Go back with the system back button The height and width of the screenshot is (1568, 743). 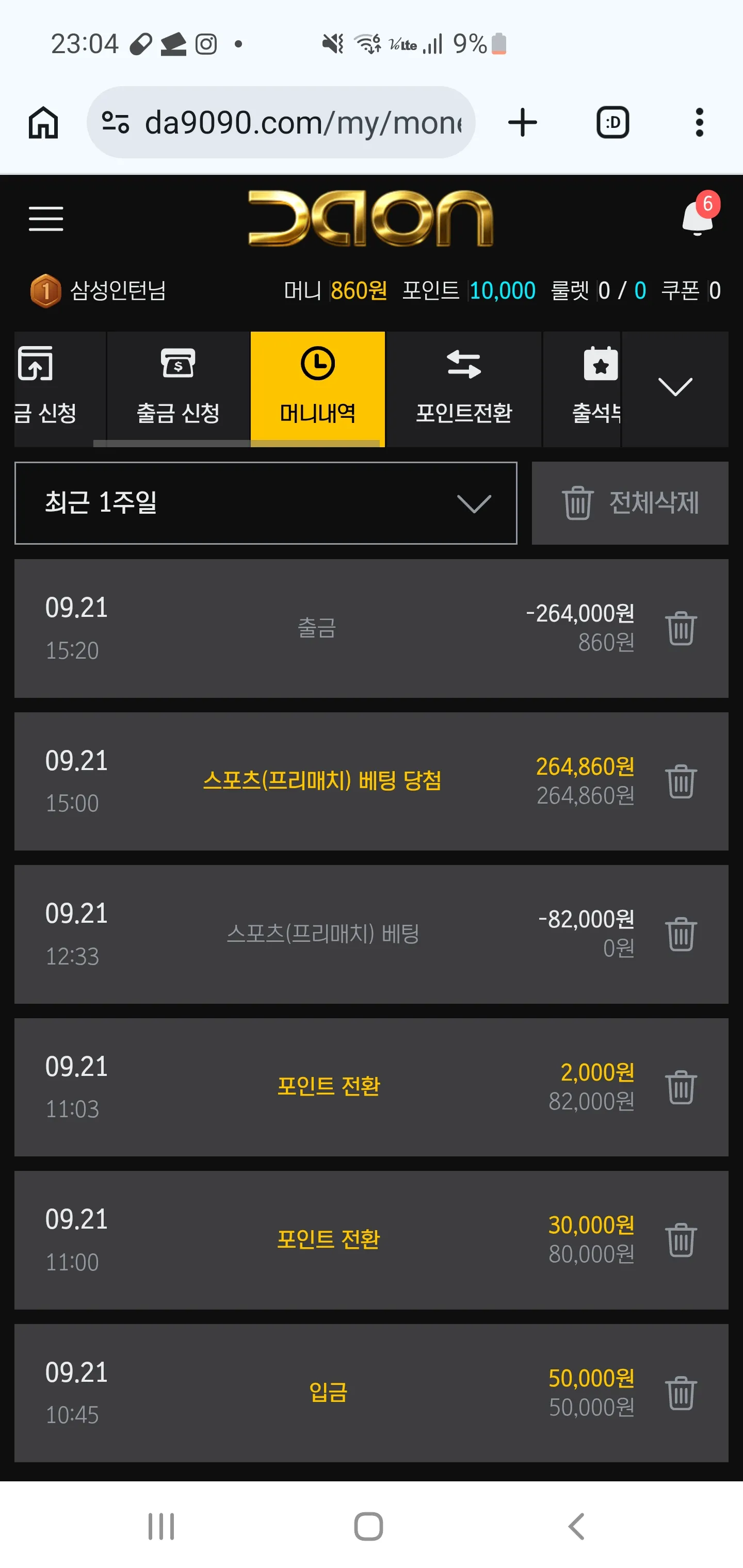coord(576,1526)
